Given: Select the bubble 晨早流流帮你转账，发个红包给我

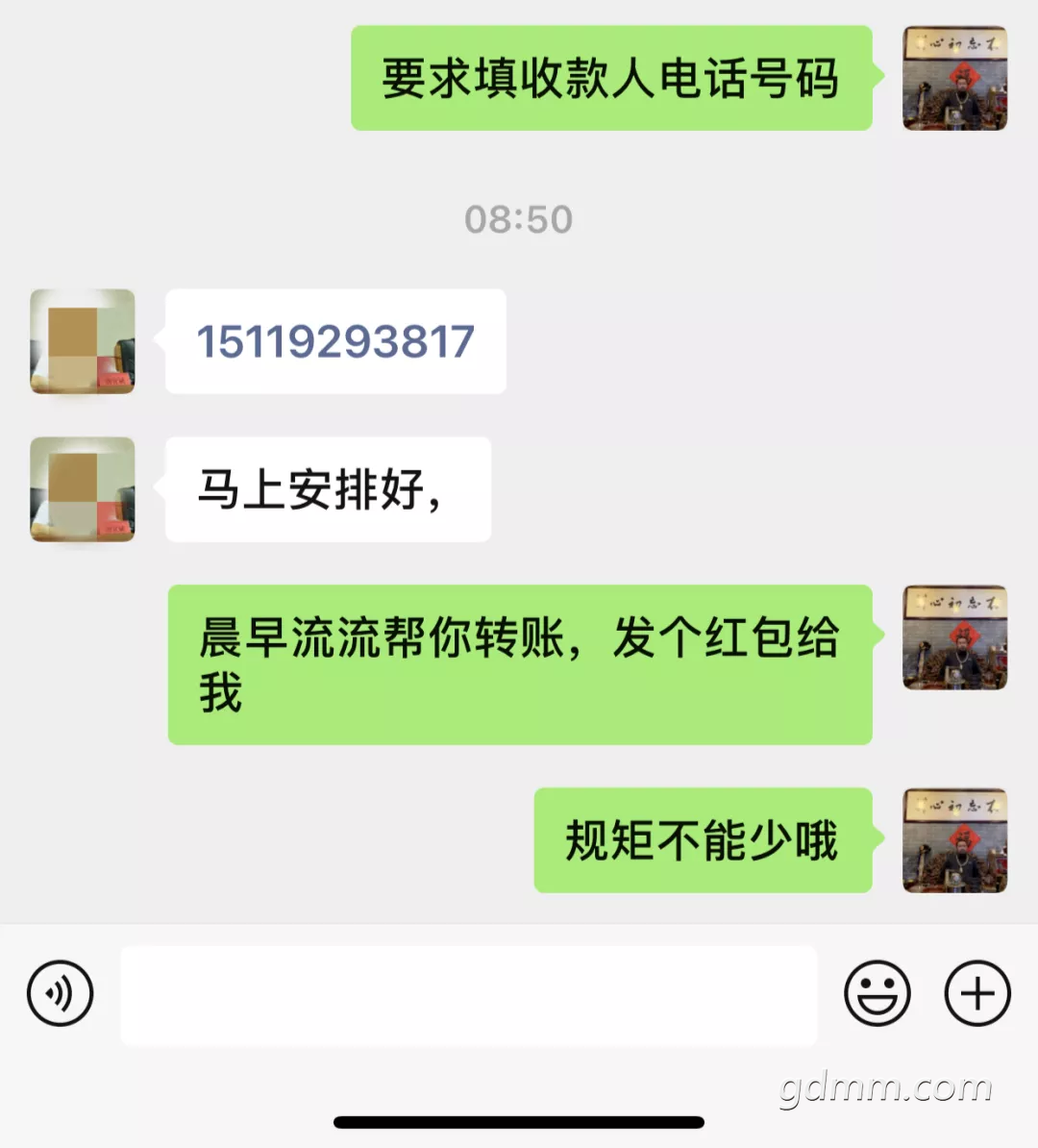Looking at the screenshot, I should (x=519, y=663).
